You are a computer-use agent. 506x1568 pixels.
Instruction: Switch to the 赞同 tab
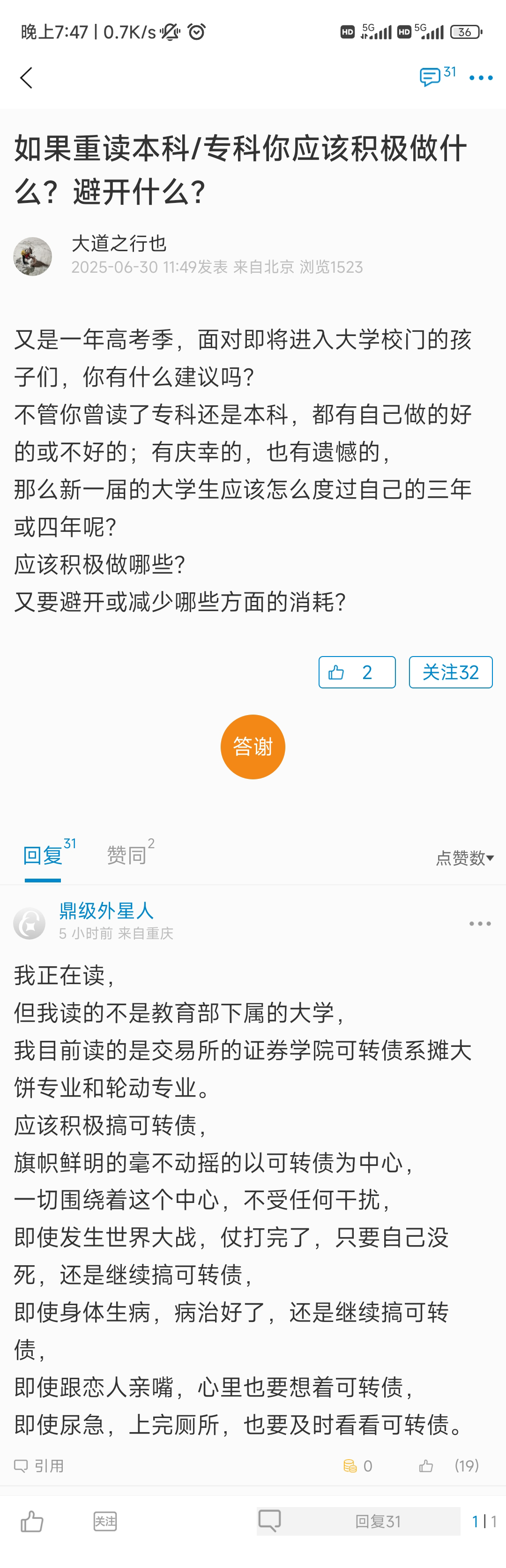pyautogui.click(x=126, y=855)
